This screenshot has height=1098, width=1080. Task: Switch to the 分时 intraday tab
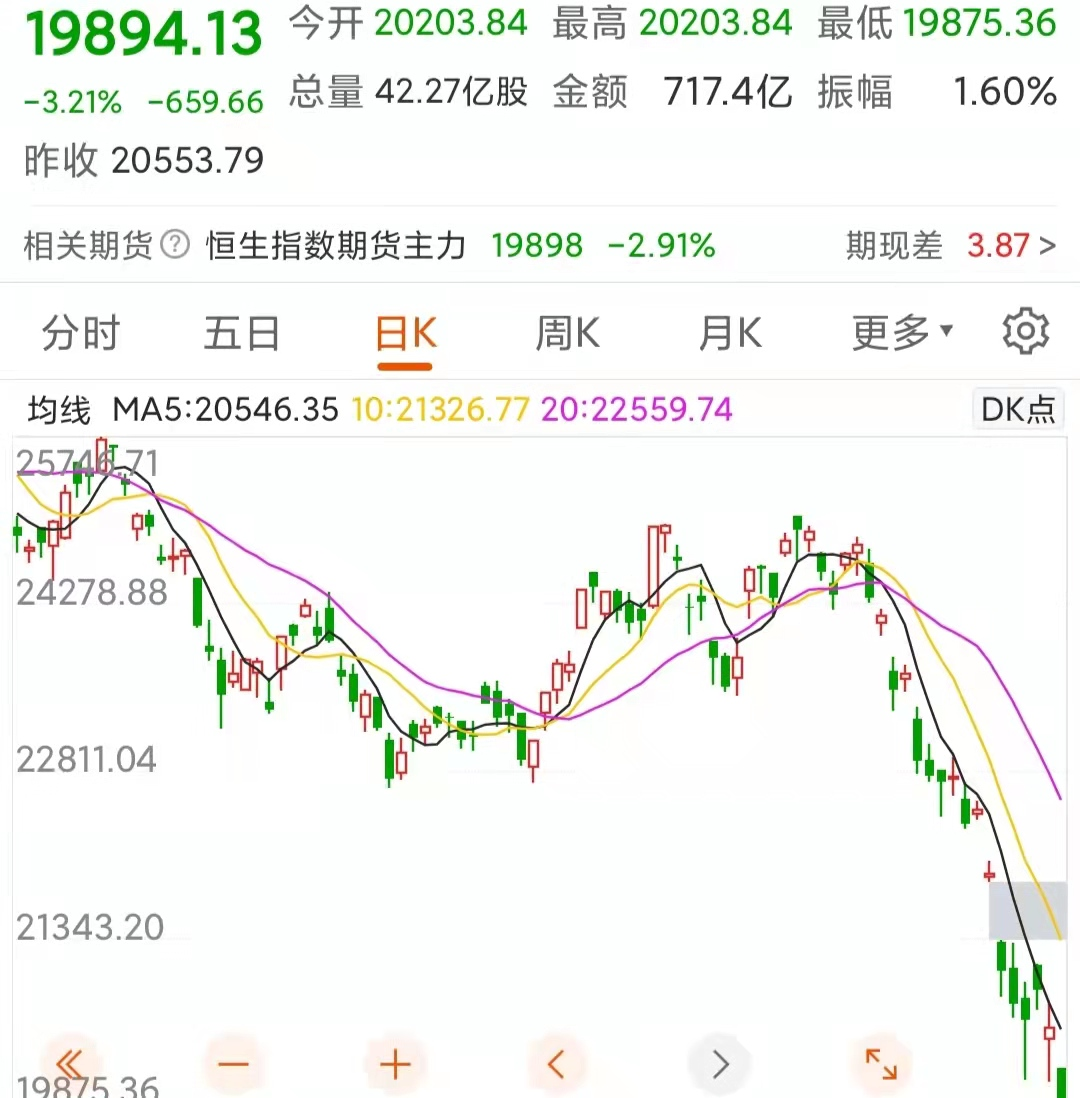[79, 330]
